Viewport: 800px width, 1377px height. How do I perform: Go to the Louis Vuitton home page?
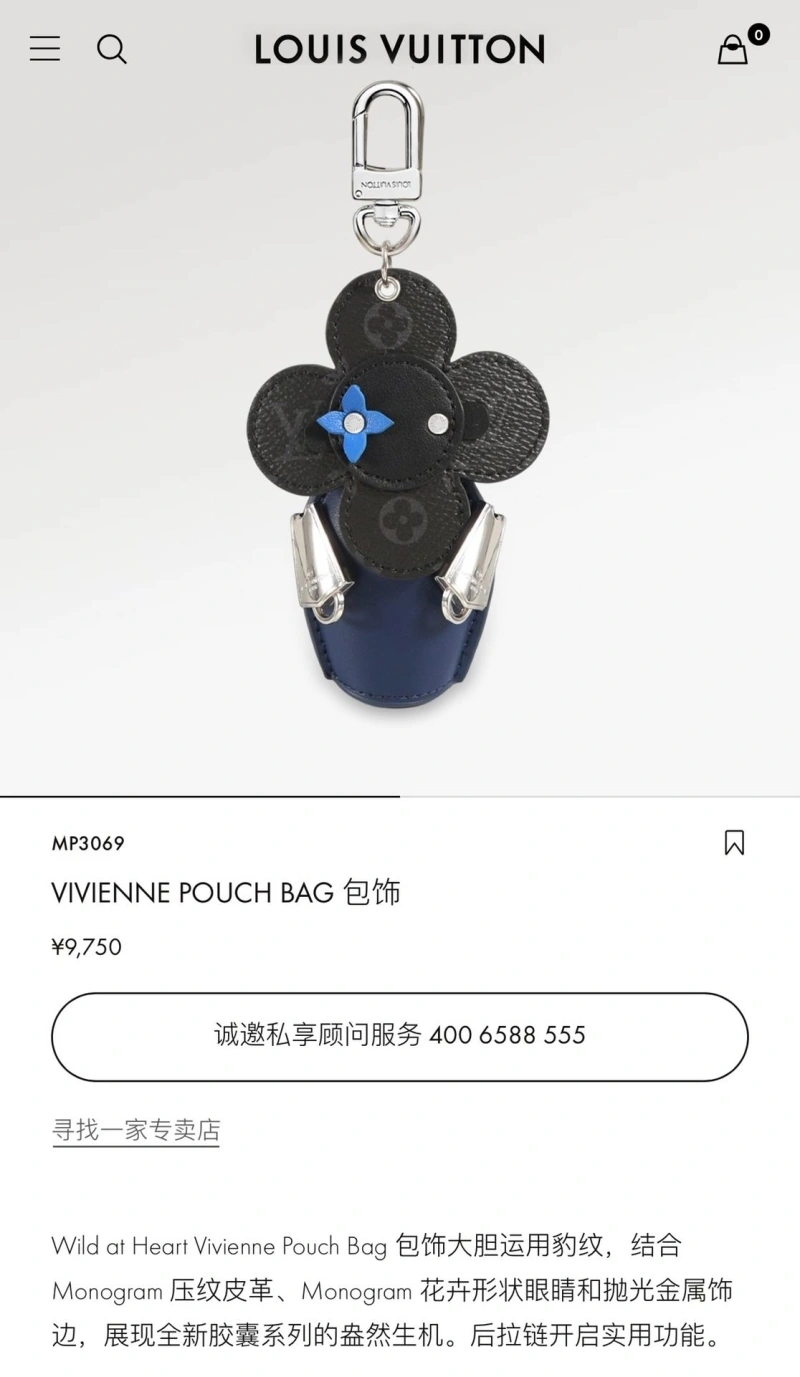coord(399,49)
